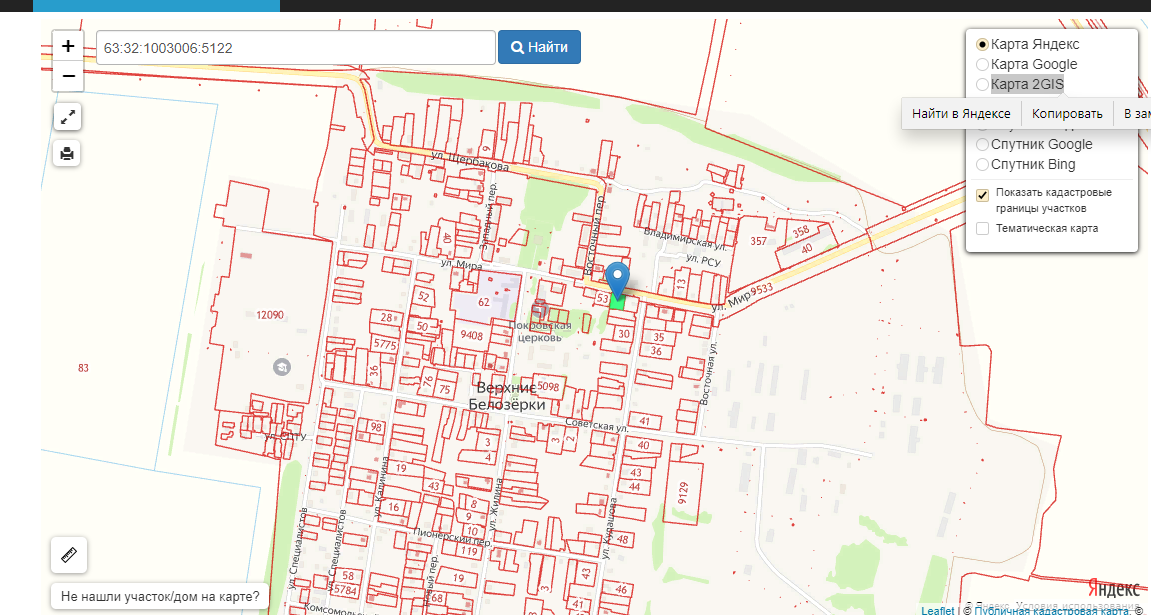The height and width of the screenshot is (615, 1151).
Task: Open the Leaflet link
Action: (x=938, y=611)
